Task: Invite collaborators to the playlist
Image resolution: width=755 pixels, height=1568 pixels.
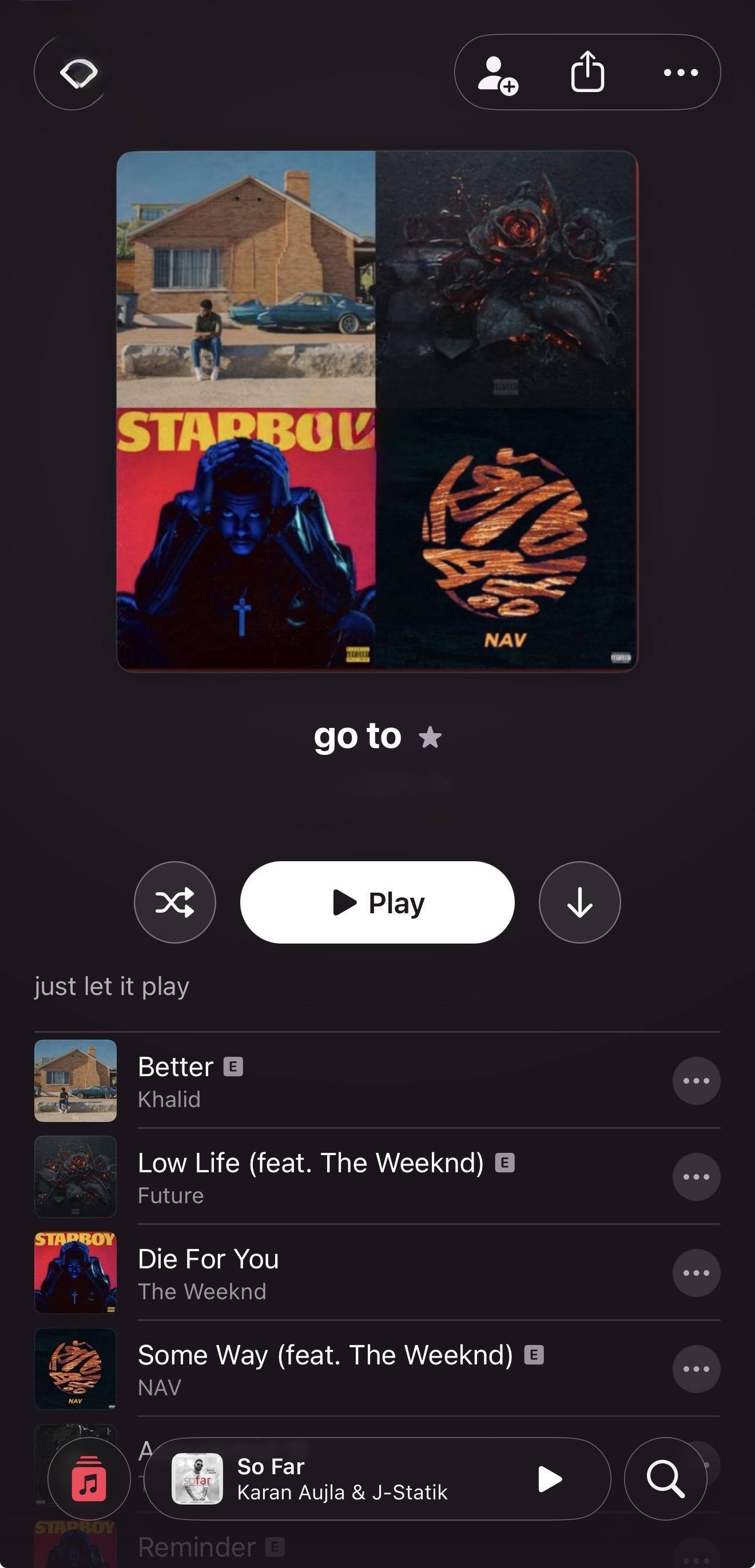Action: pyautogui.click(x=498, y=74)
